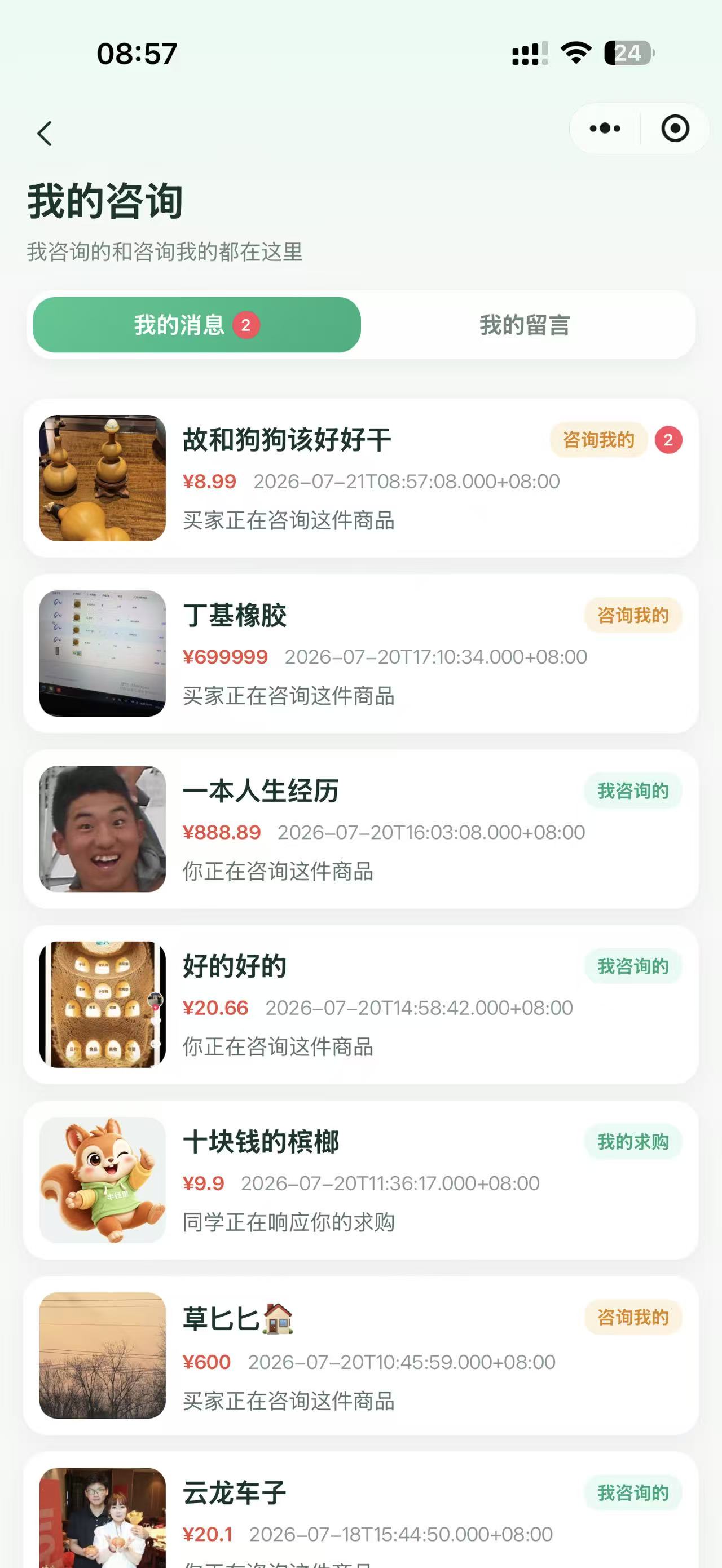This screenshot has height=1568, width=722.
Task: Open the mini program more options menu
Action: (605, 129)
